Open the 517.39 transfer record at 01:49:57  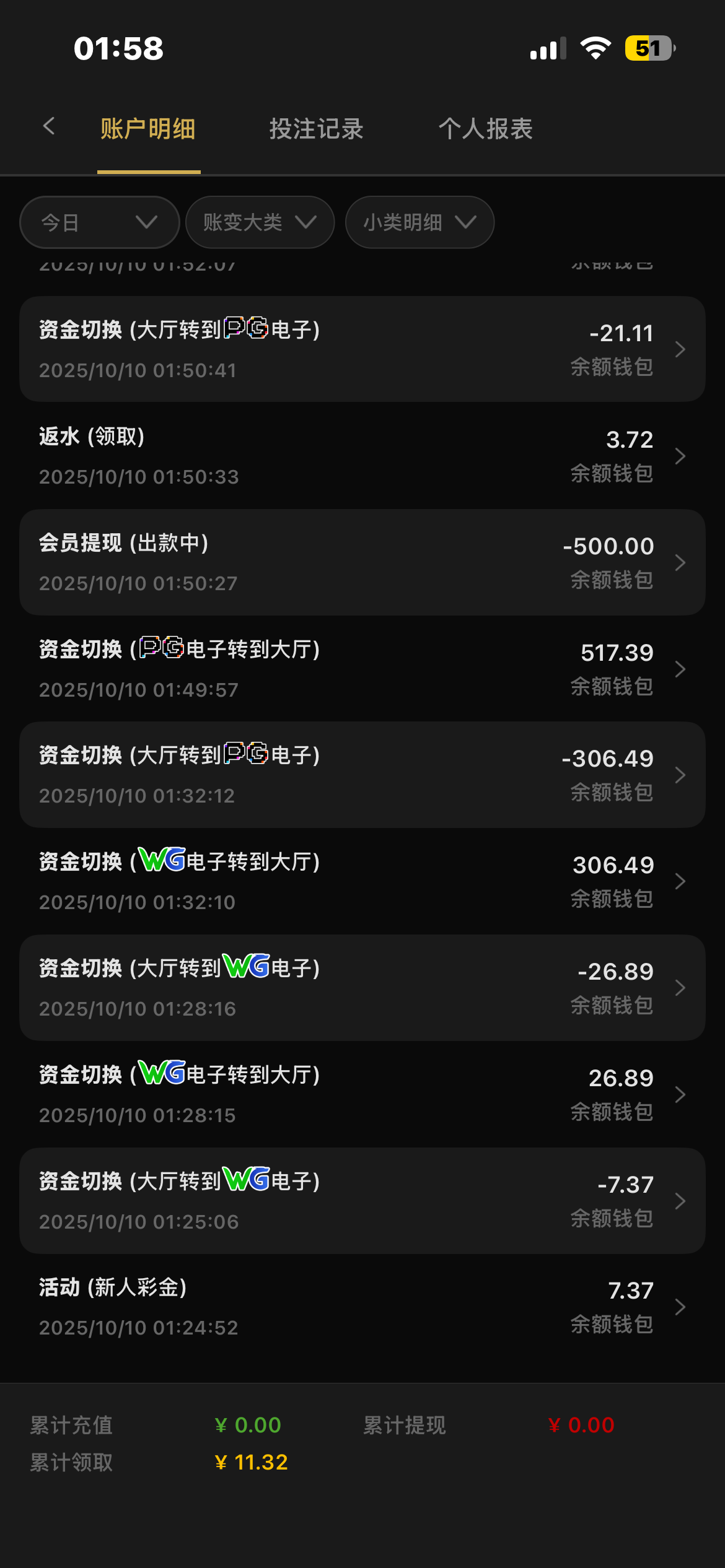pyautogui.click(x=362, y=669)
